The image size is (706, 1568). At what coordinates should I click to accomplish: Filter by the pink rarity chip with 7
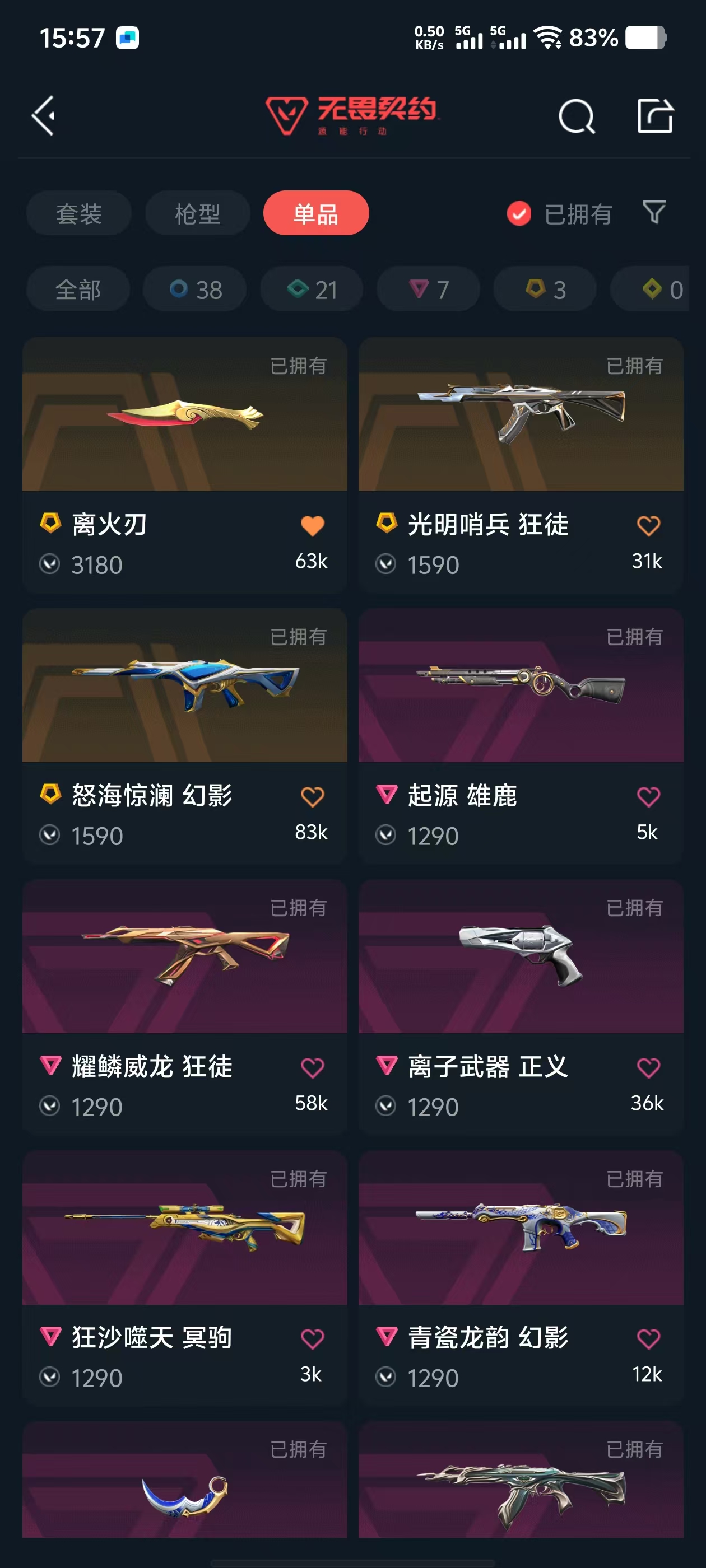428,290
